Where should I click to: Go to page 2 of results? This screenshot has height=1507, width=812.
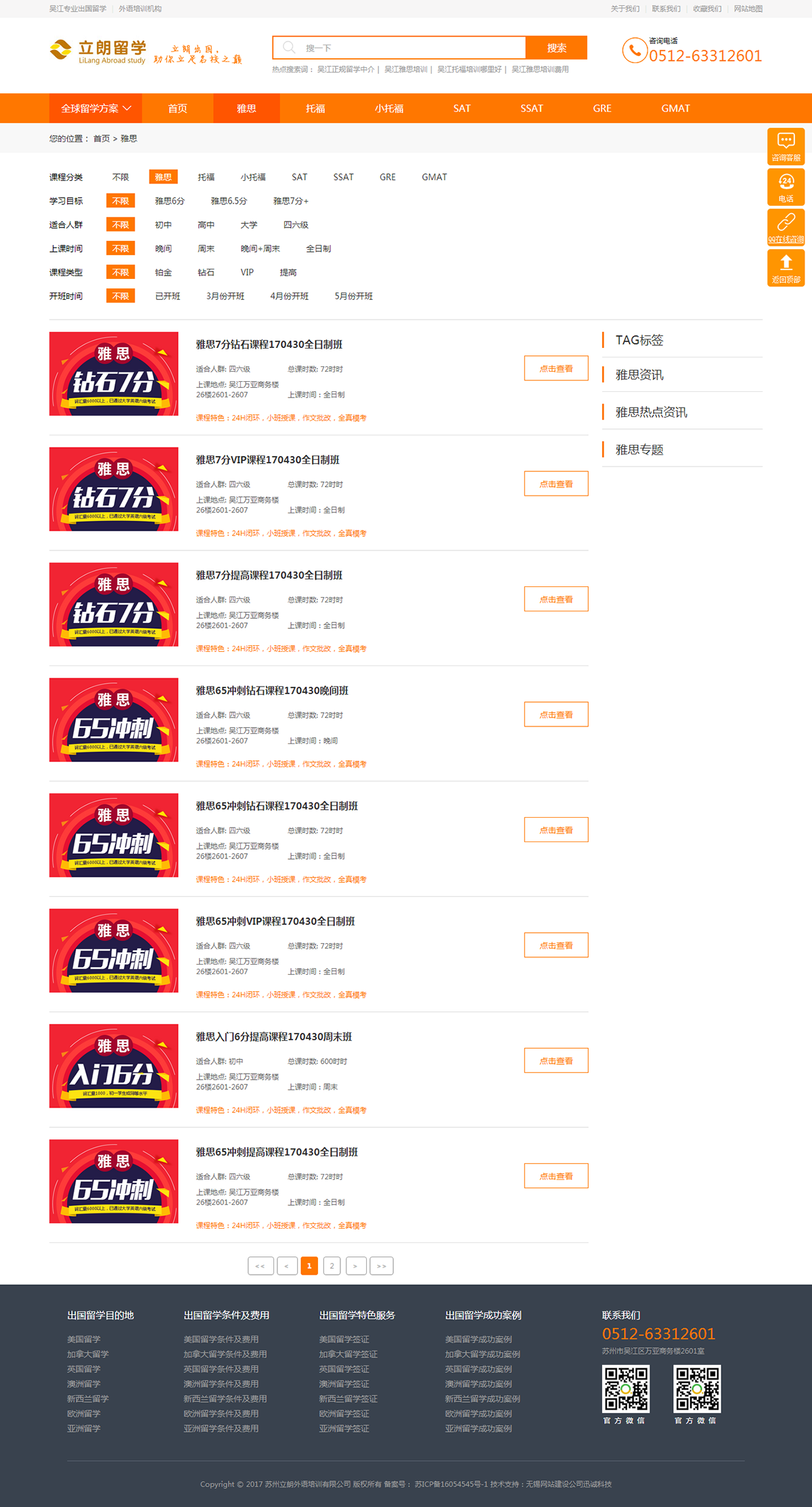332,1265
